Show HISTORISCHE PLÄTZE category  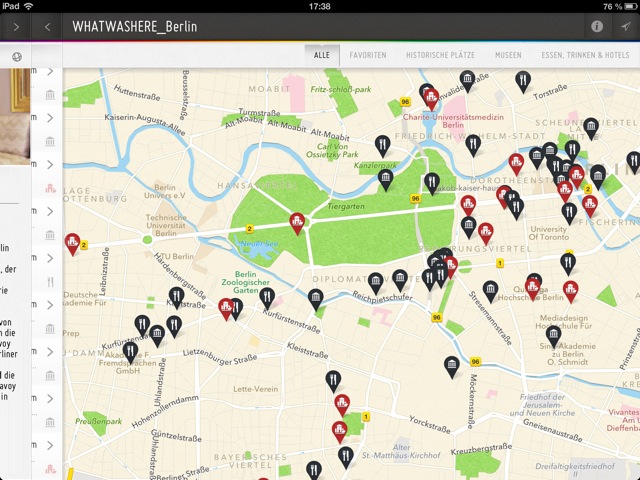tap(440, 55)
